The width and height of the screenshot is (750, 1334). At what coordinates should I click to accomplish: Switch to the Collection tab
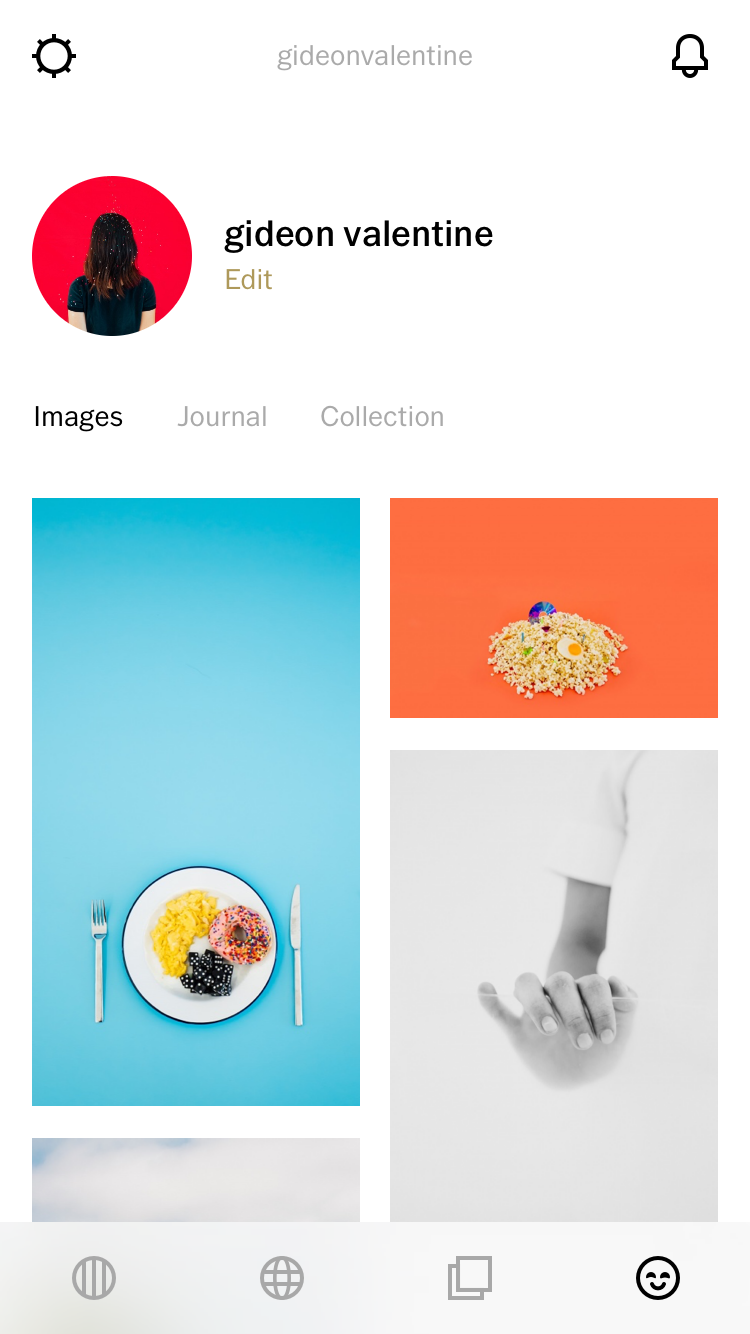tap(382, 417)
